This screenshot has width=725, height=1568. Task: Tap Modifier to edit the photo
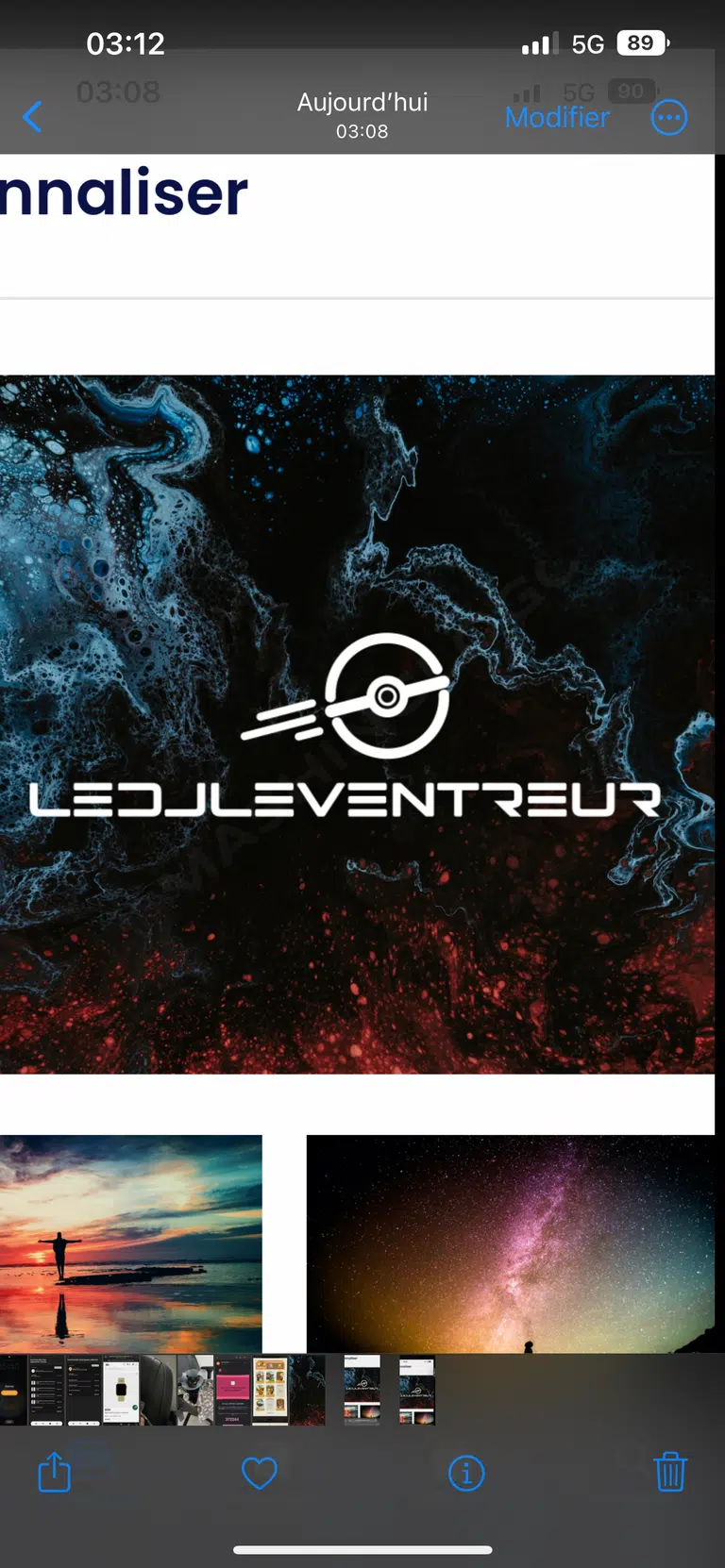[x=557, y=117]
